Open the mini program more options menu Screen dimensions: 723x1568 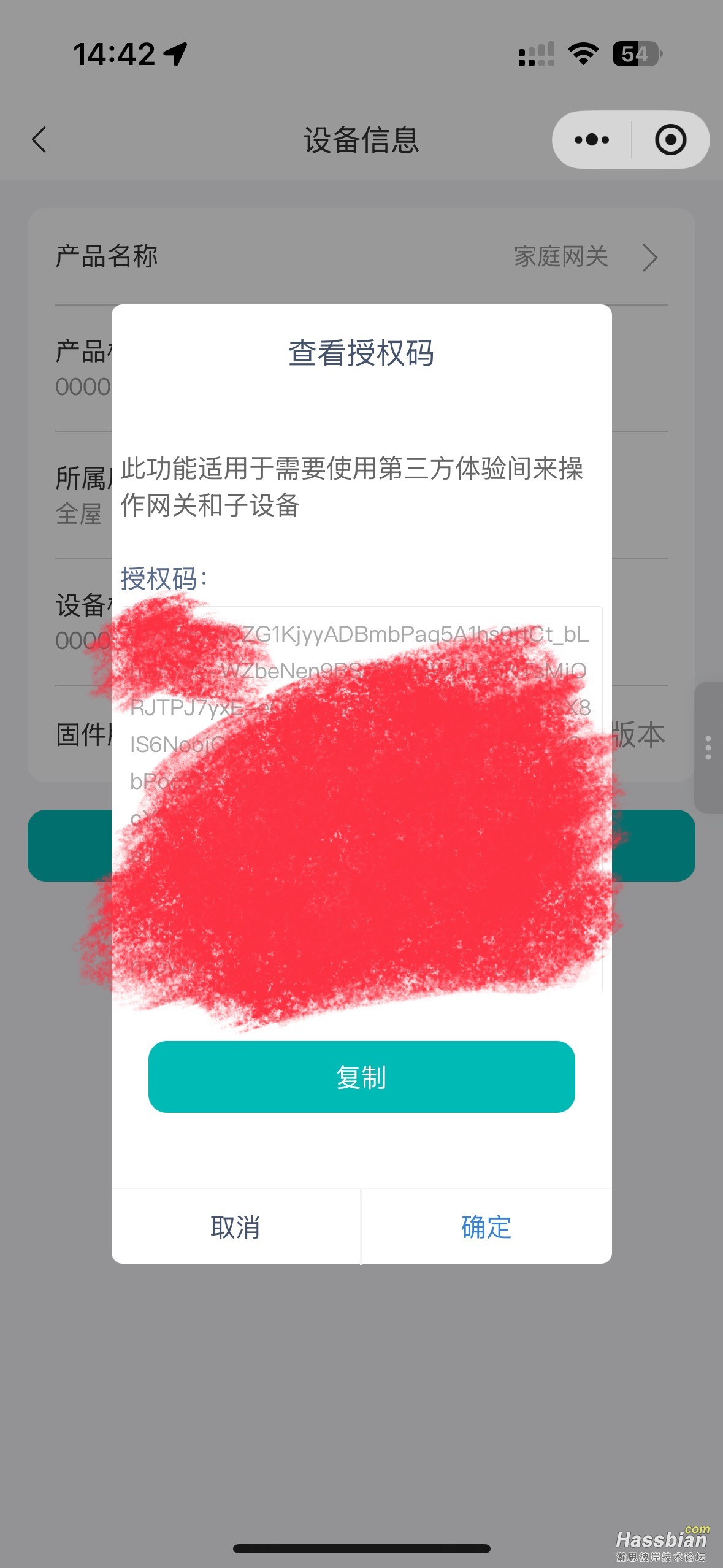[592, 140]
